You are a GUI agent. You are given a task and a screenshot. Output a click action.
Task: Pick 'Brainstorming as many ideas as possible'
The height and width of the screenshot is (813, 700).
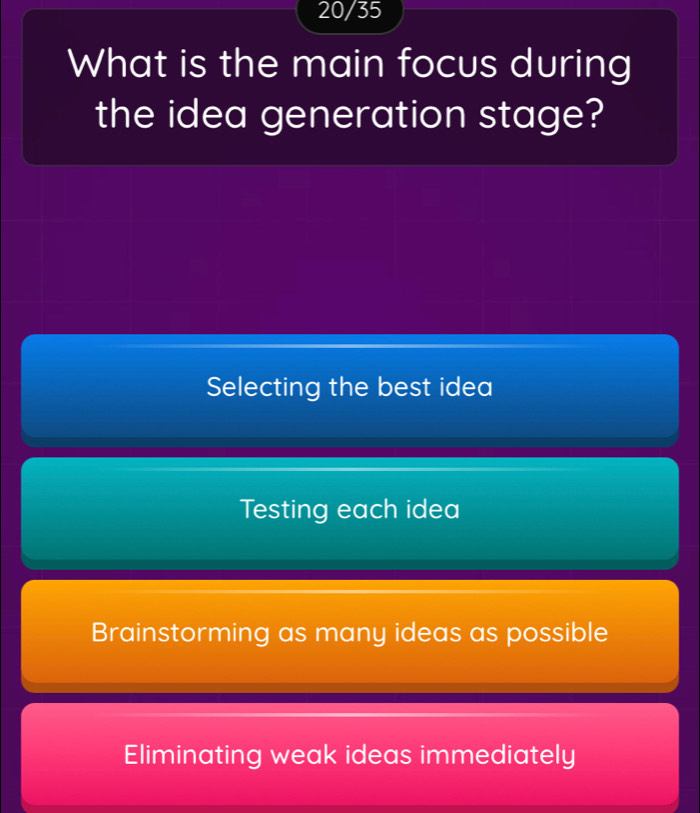(350, 634)
